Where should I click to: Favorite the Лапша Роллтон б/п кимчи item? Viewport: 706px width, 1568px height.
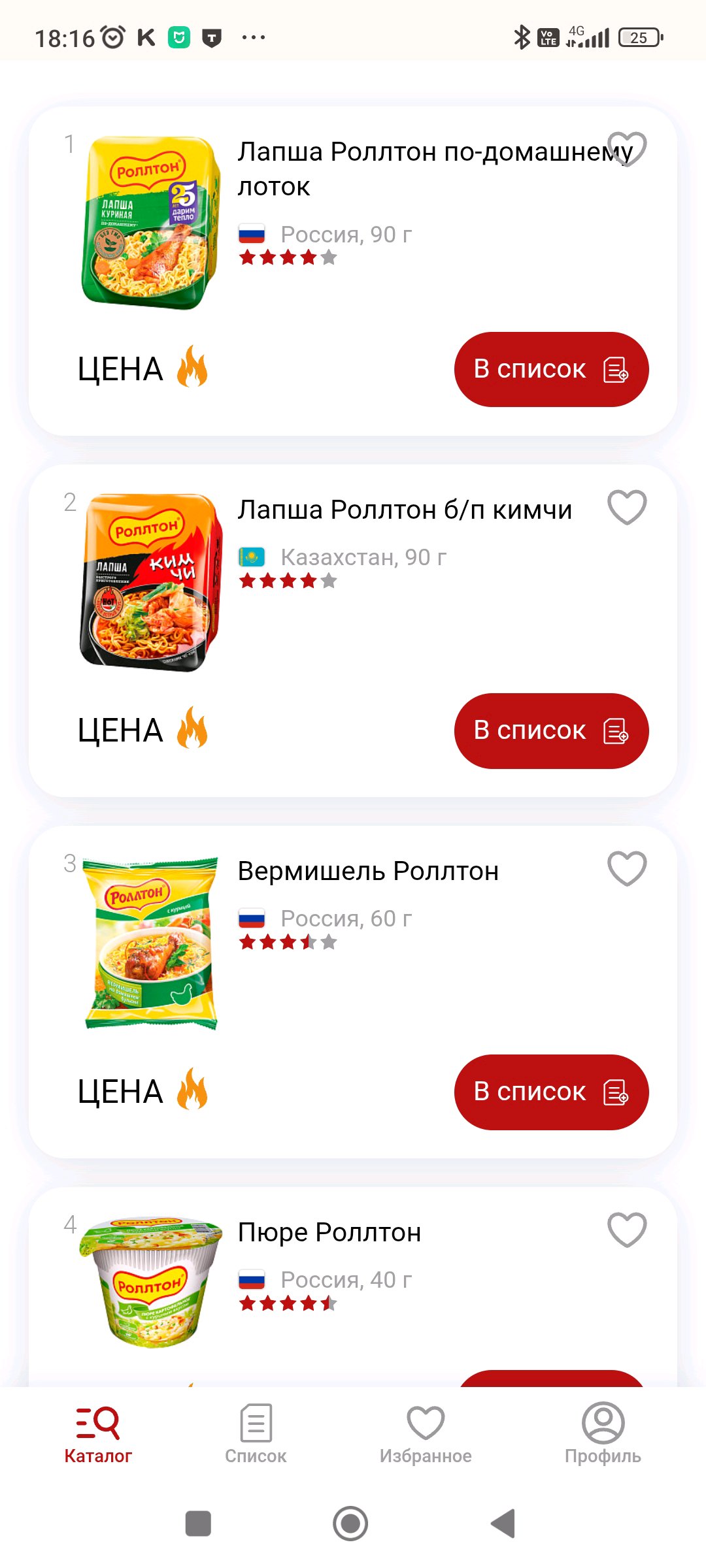[627, 507]
